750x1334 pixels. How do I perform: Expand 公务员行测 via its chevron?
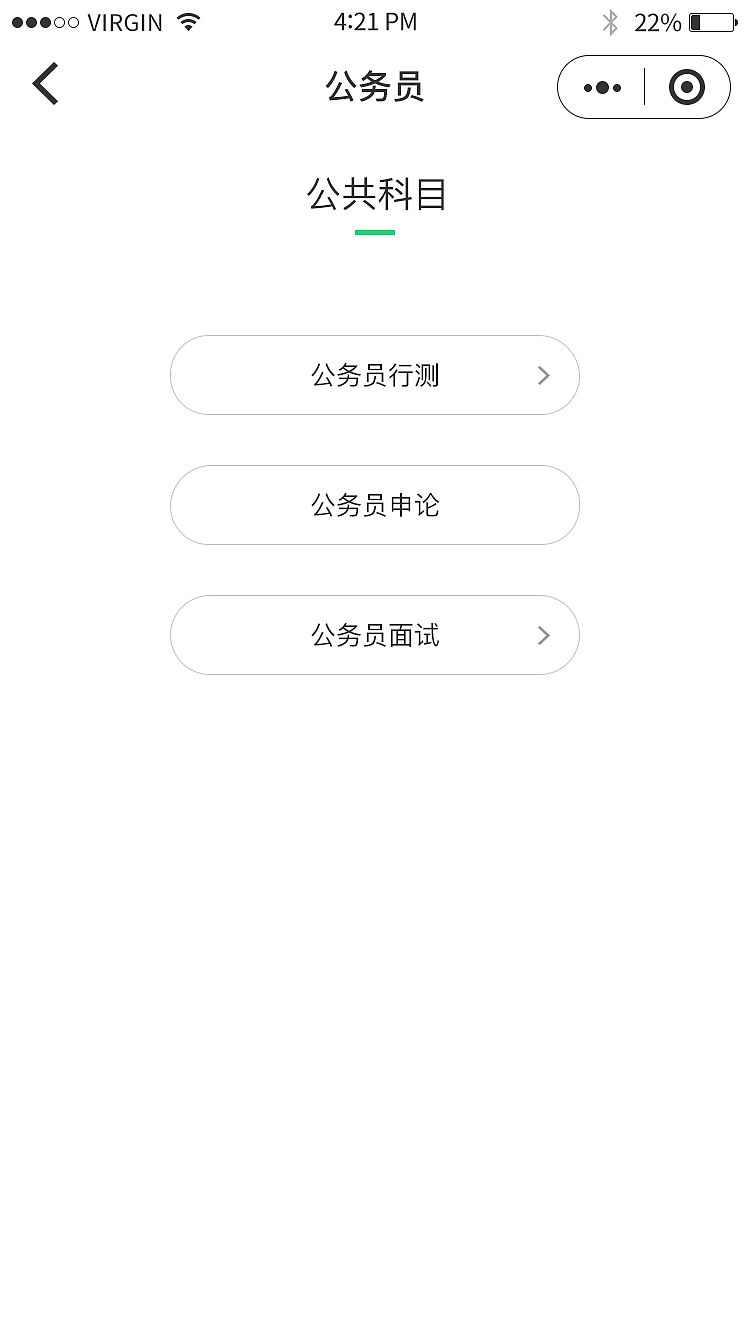[x=543, y=375]
